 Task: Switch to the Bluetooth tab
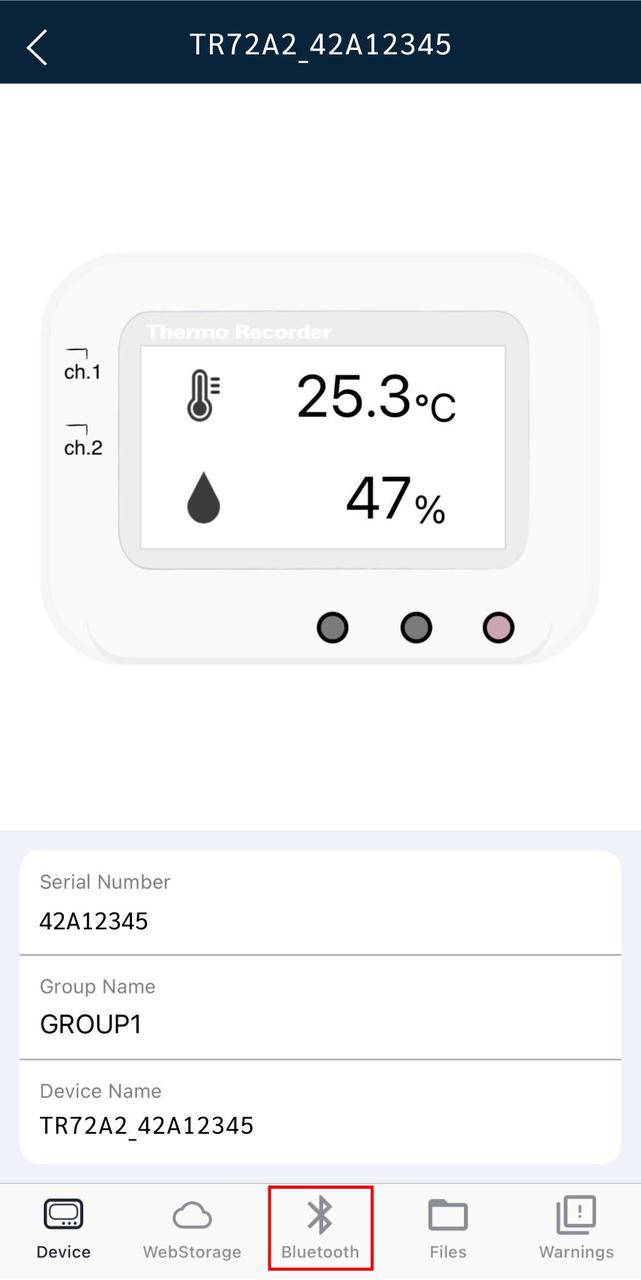tap(320, 1228)
